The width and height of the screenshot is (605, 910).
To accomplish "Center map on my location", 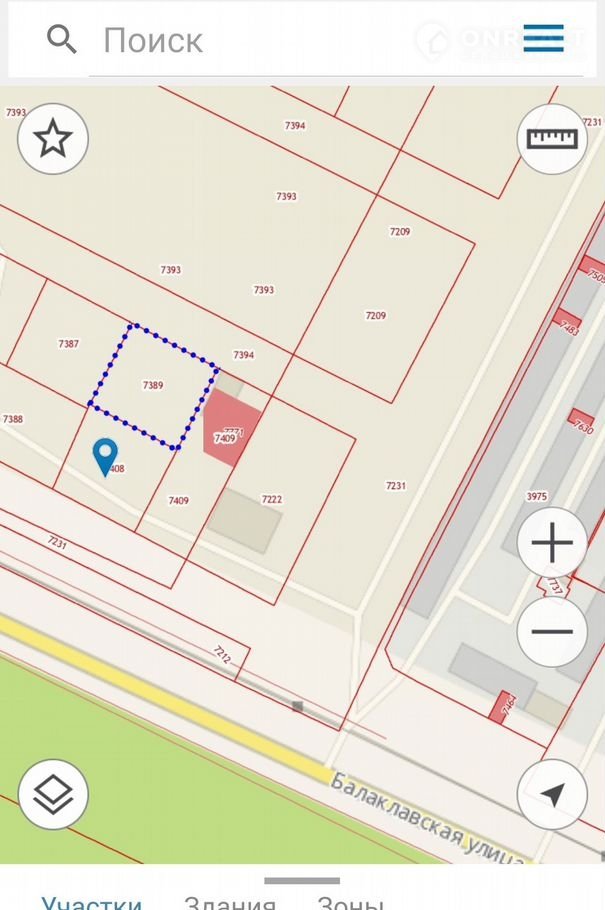I will (552, 794).
